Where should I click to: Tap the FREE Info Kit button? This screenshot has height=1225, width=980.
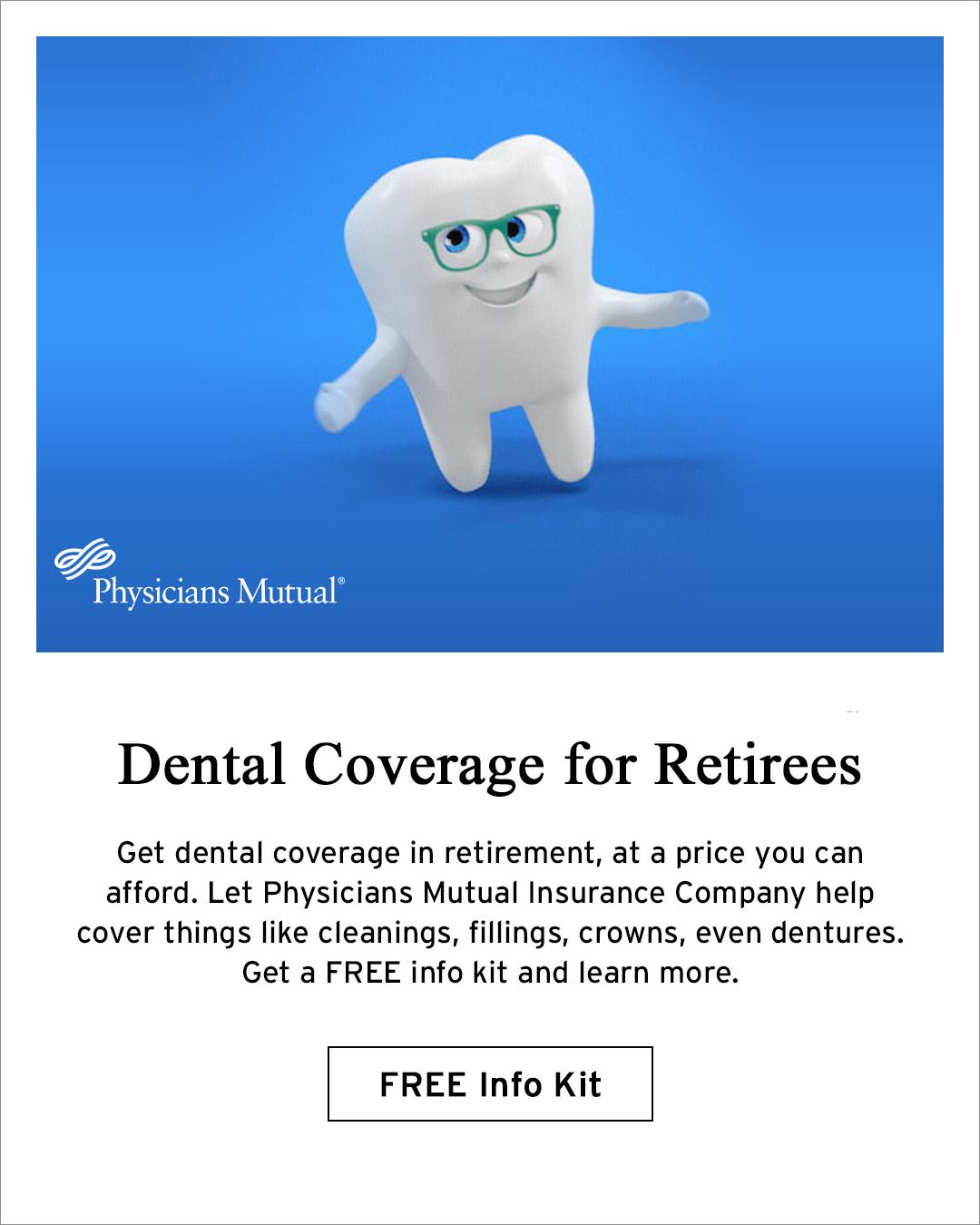point(490,1084)
